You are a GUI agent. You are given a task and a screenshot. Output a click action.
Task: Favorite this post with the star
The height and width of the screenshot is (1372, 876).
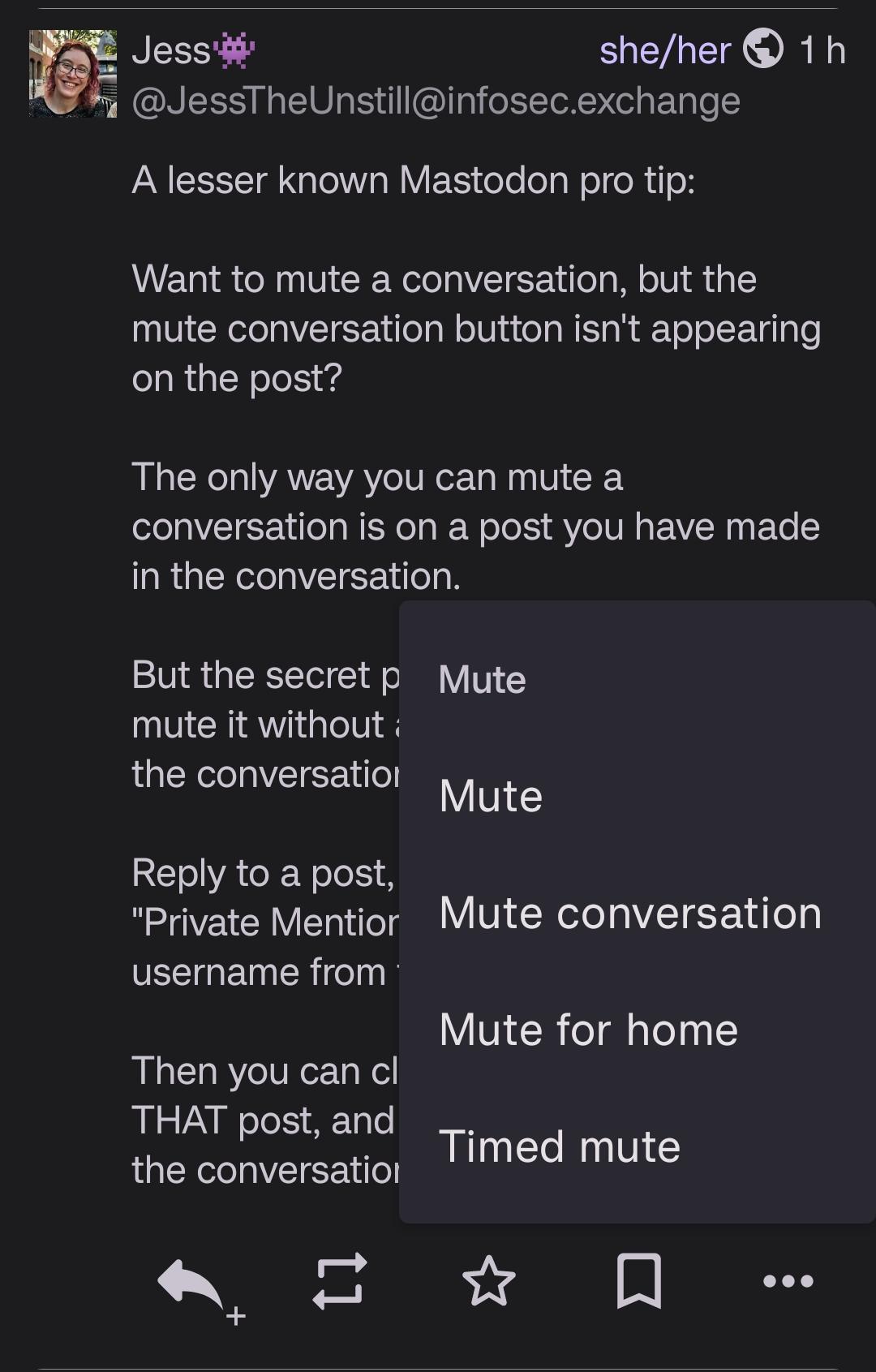(x=488, y=1282)
